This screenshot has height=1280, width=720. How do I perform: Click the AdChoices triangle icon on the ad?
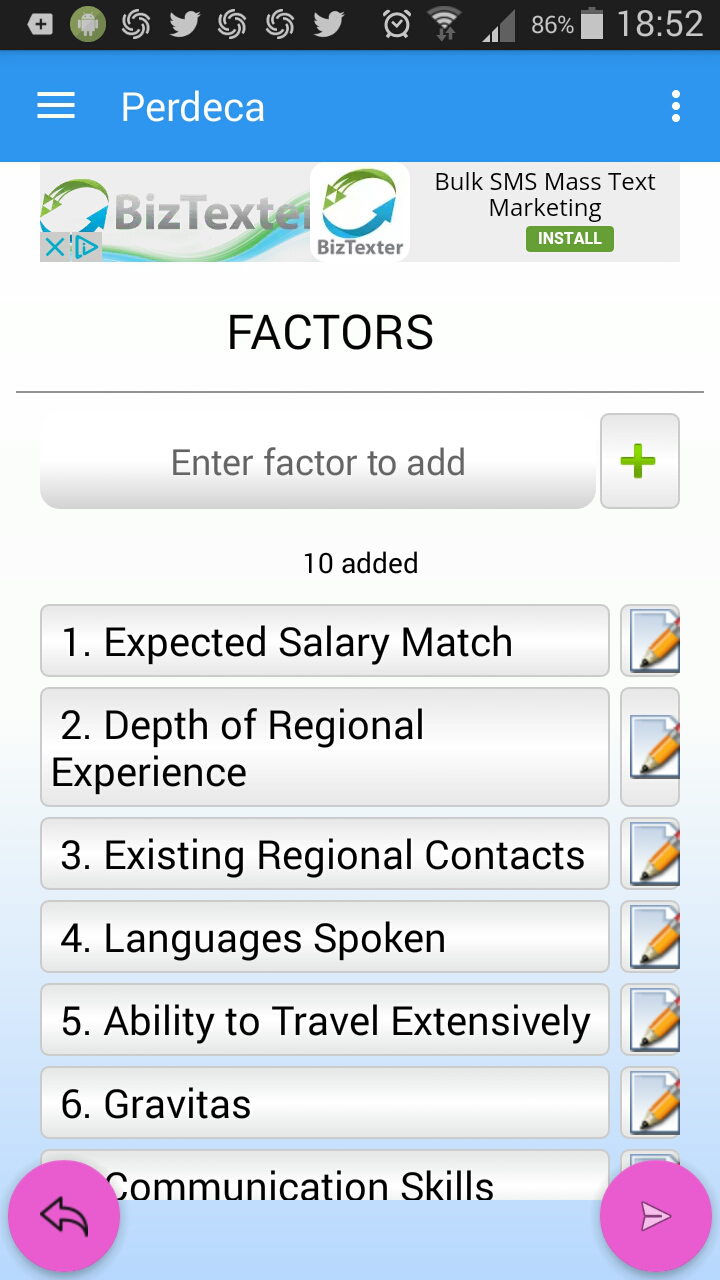tap(88, 247)
